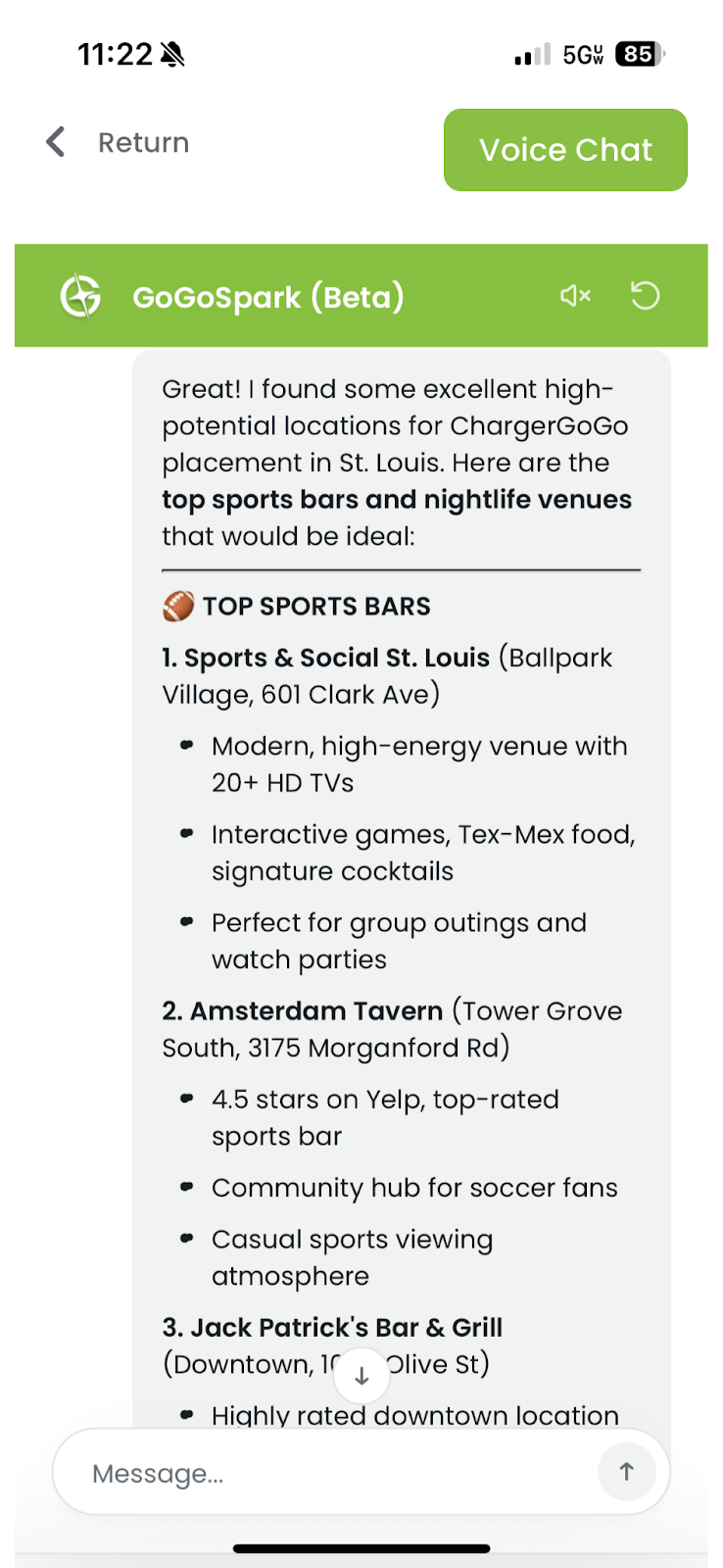Image resolution: width=723 pixels, height=1568 pixels.
Task: Go back with the Return arrow
Action: pyautogui.click(x=56, y=142)
